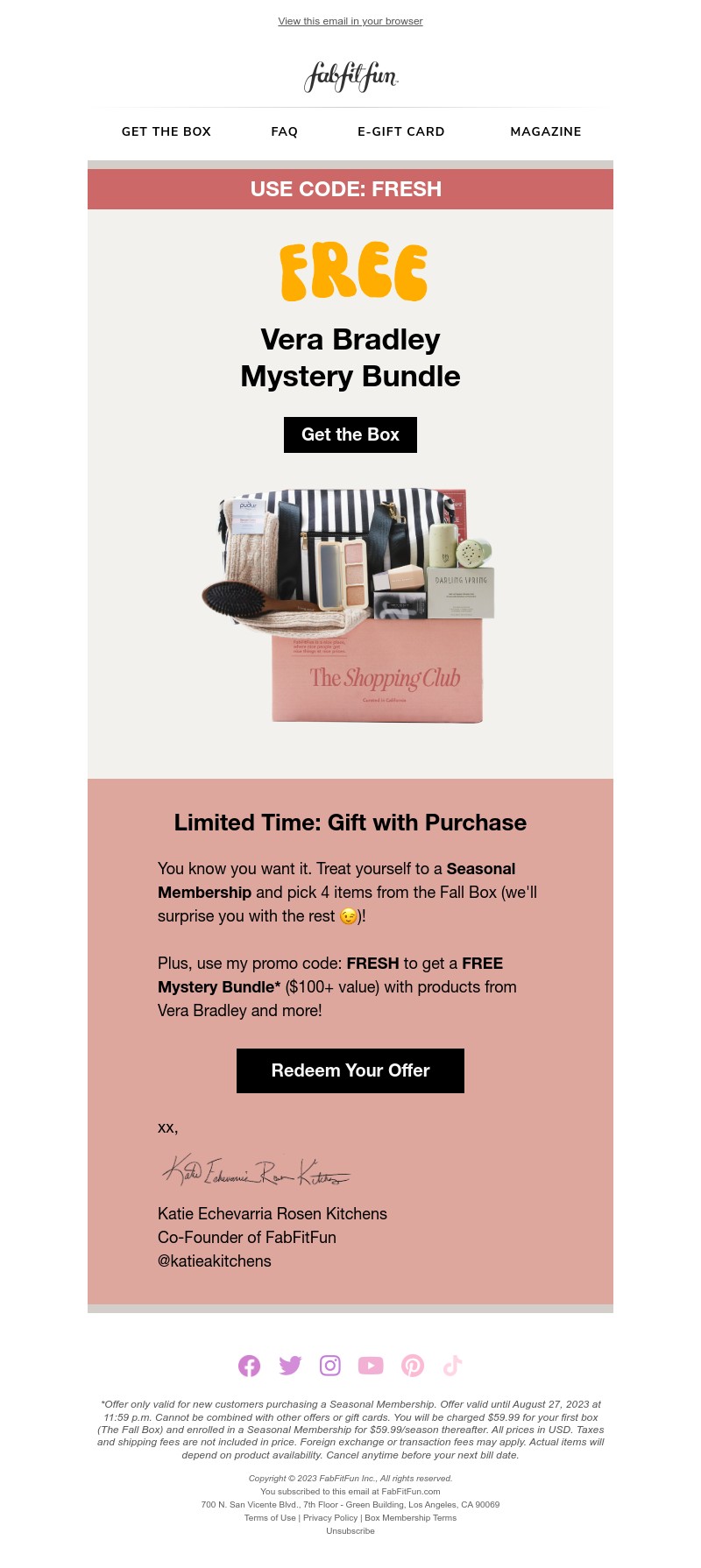Go to the E-GIFT CARD page
This screenshot has height=1568, width=701.
(400, 131)
